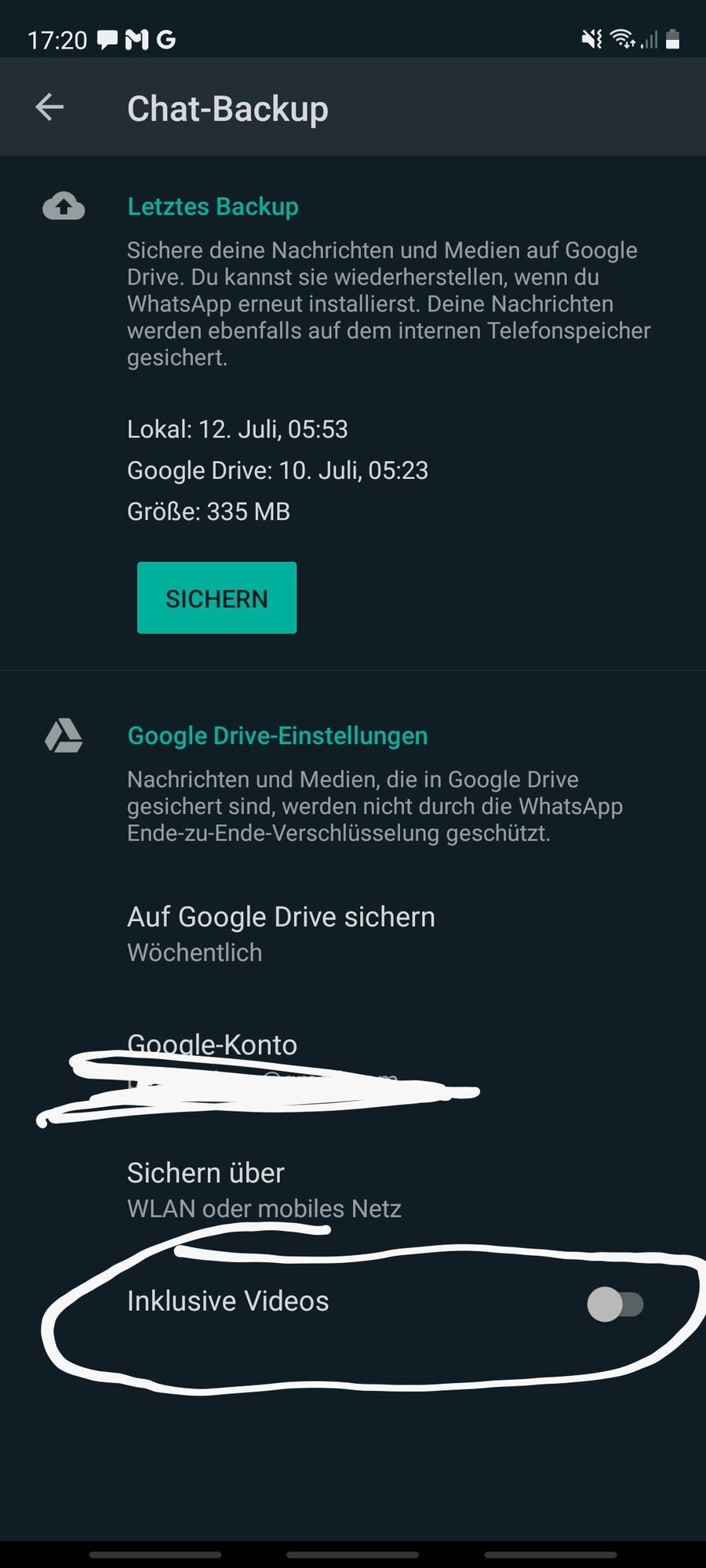Screen dimensions: 706x1568
Task: Open Sichern über network setting
Action: [264, 1189]
